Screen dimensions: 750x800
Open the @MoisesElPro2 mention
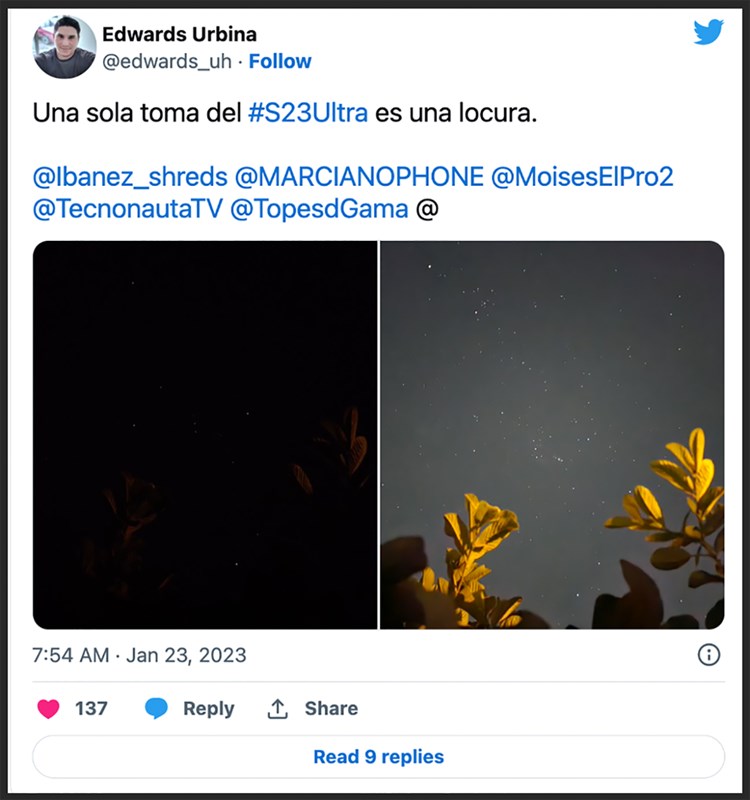point(582,177)
